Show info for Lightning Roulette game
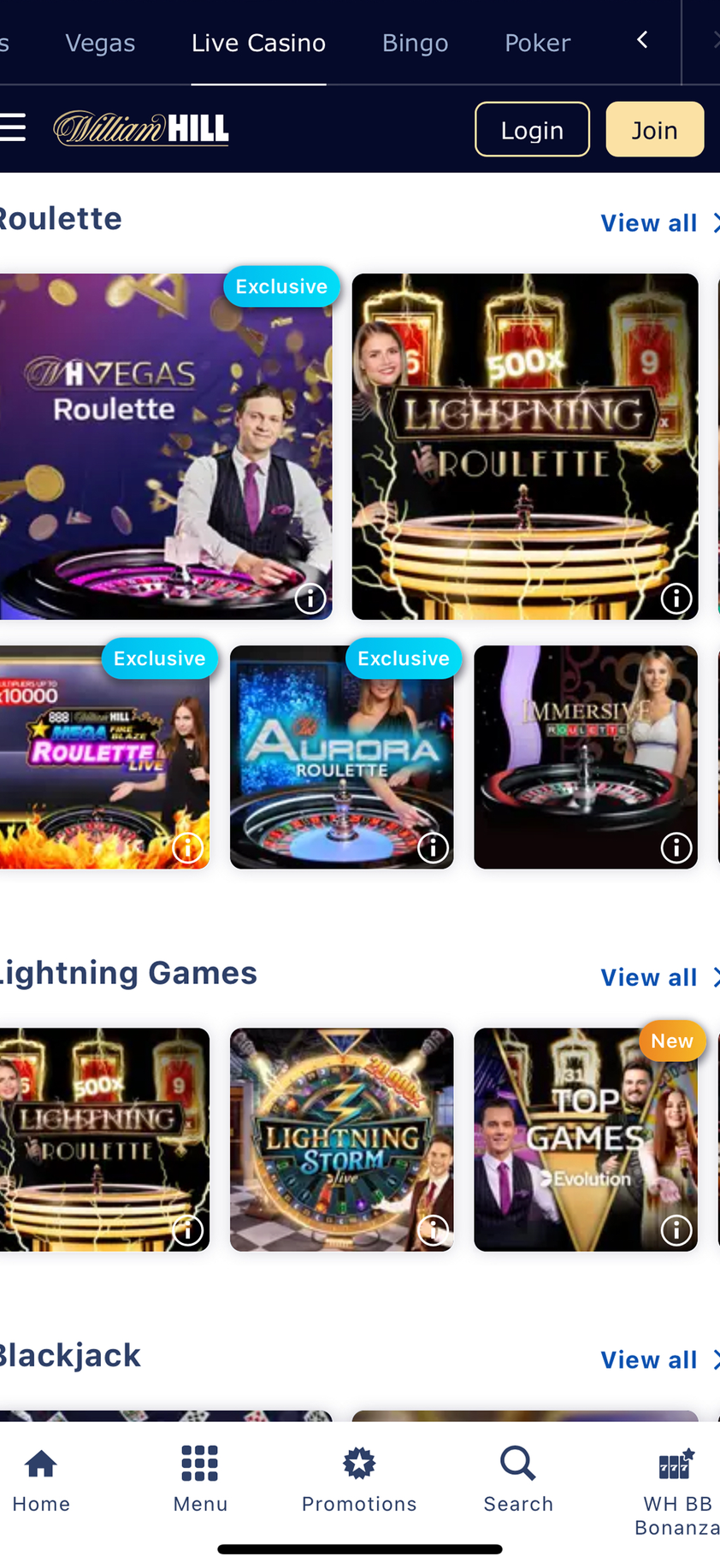Image resolution: width=720 pixels, height=1568 pixels. click(x=676, y=598)
